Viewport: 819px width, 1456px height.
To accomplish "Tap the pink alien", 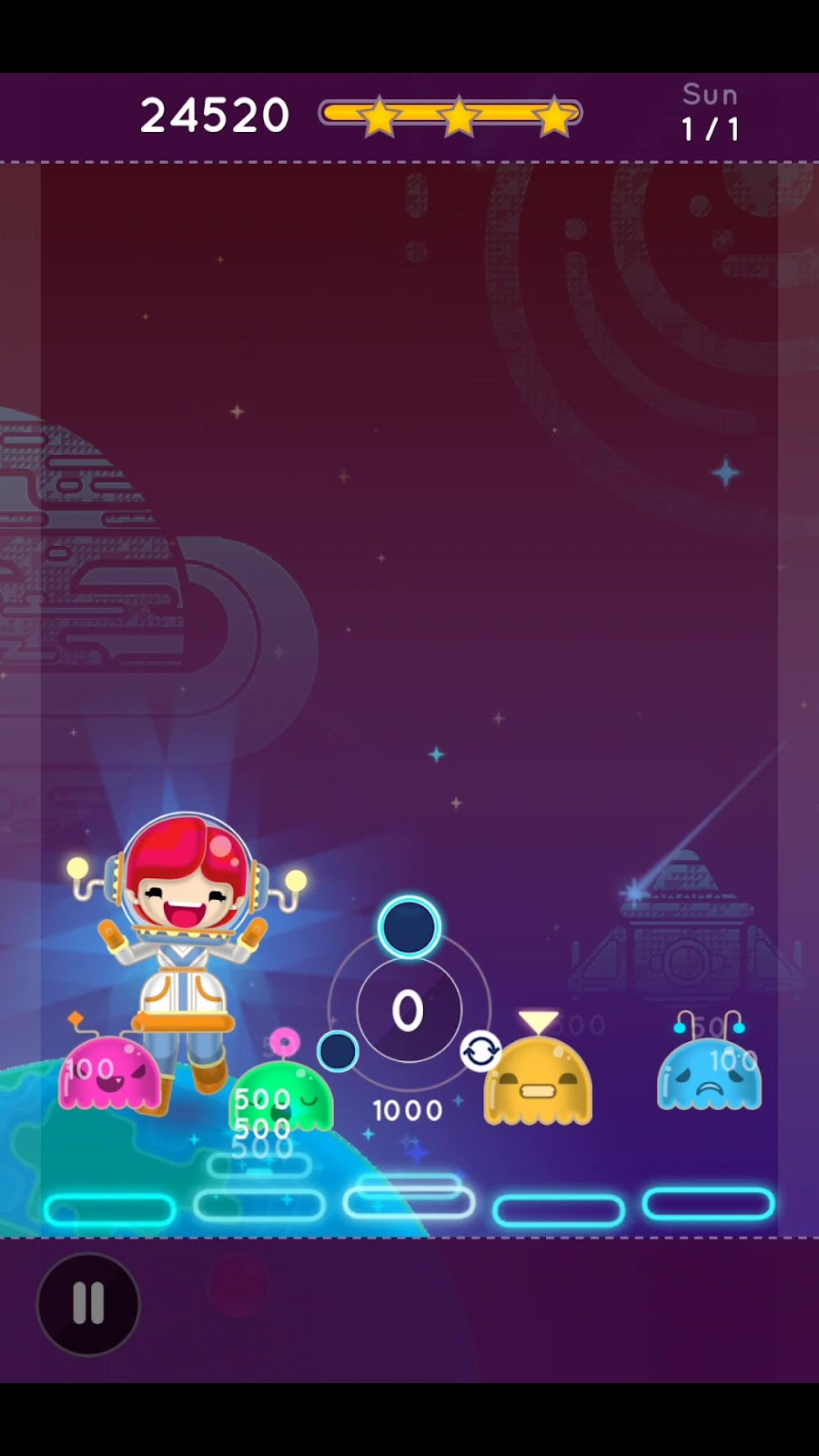I will click(x=109, y=1074).
